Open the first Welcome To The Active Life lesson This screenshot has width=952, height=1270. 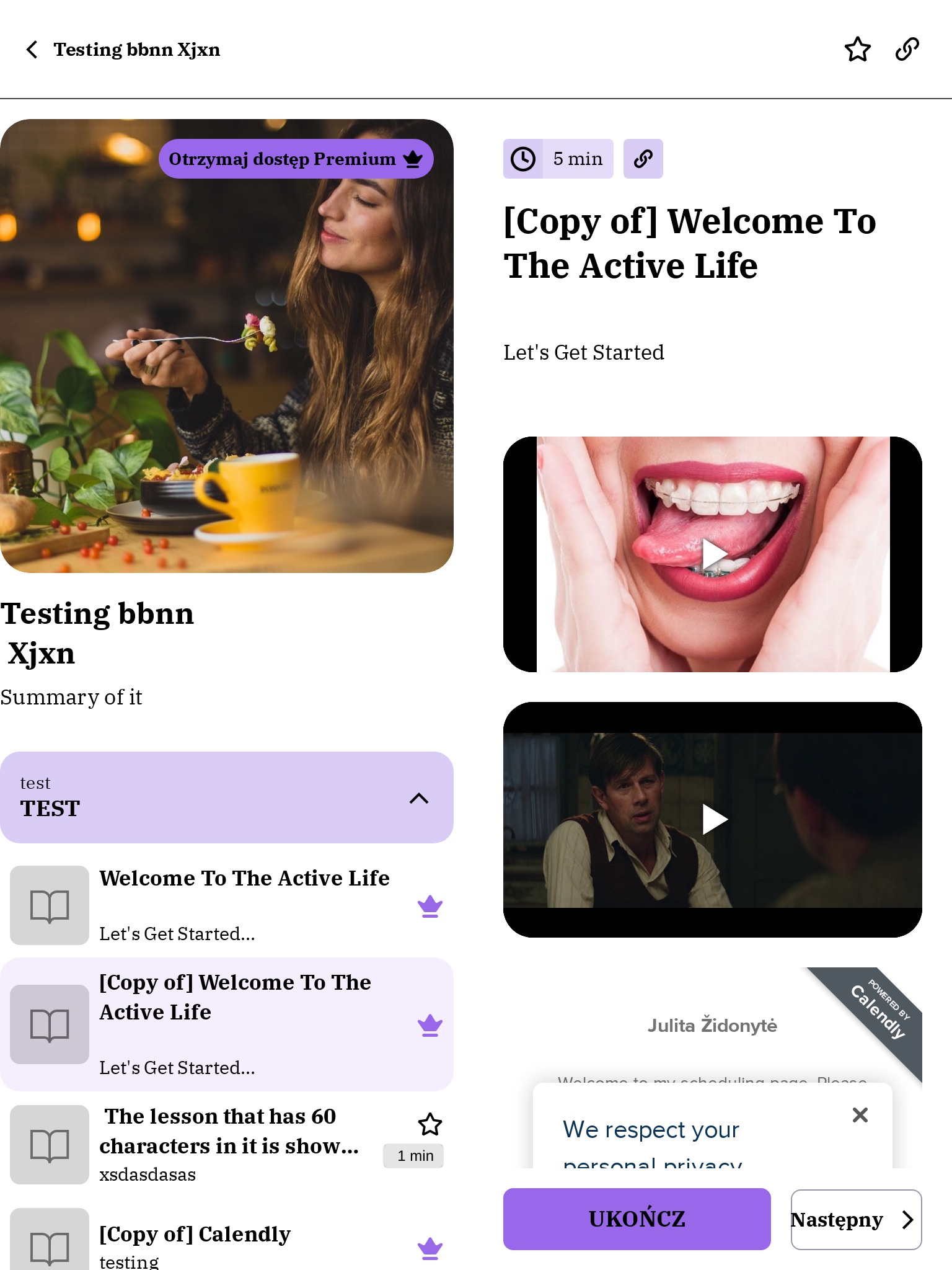(244, 904)
